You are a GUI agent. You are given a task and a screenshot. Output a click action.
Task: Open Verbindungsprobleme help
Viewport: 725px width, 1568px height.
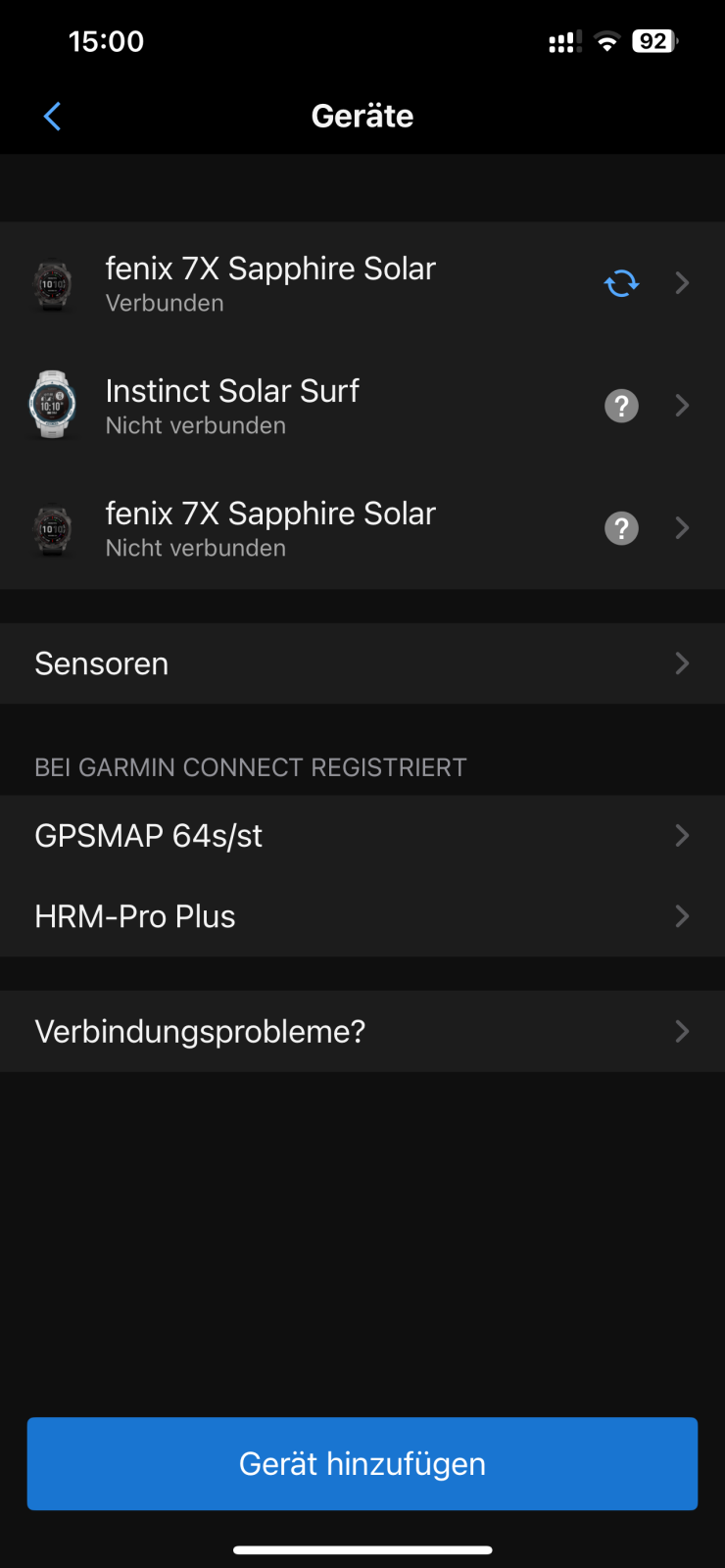point(362,1031)
